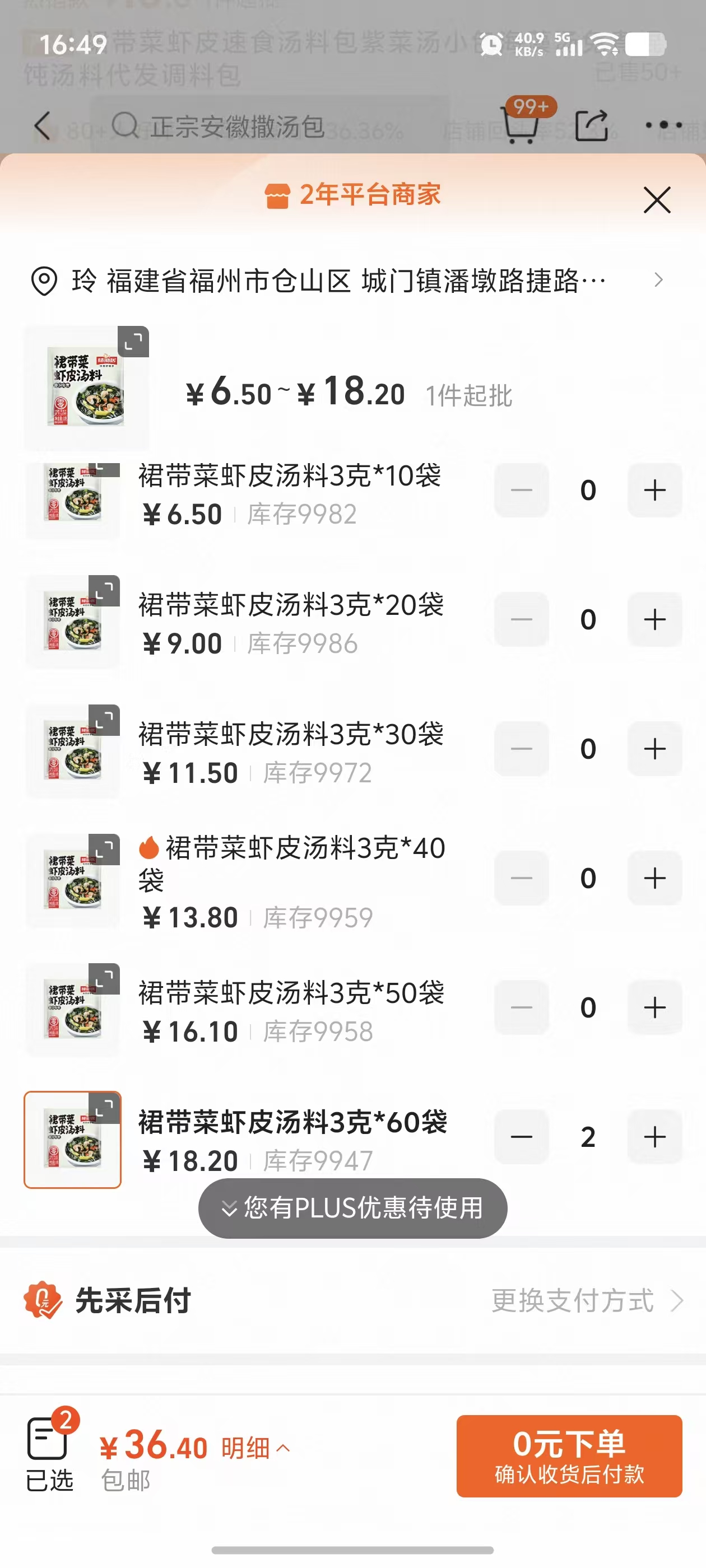
Task: Close the product options sheet
Action: 657,200
